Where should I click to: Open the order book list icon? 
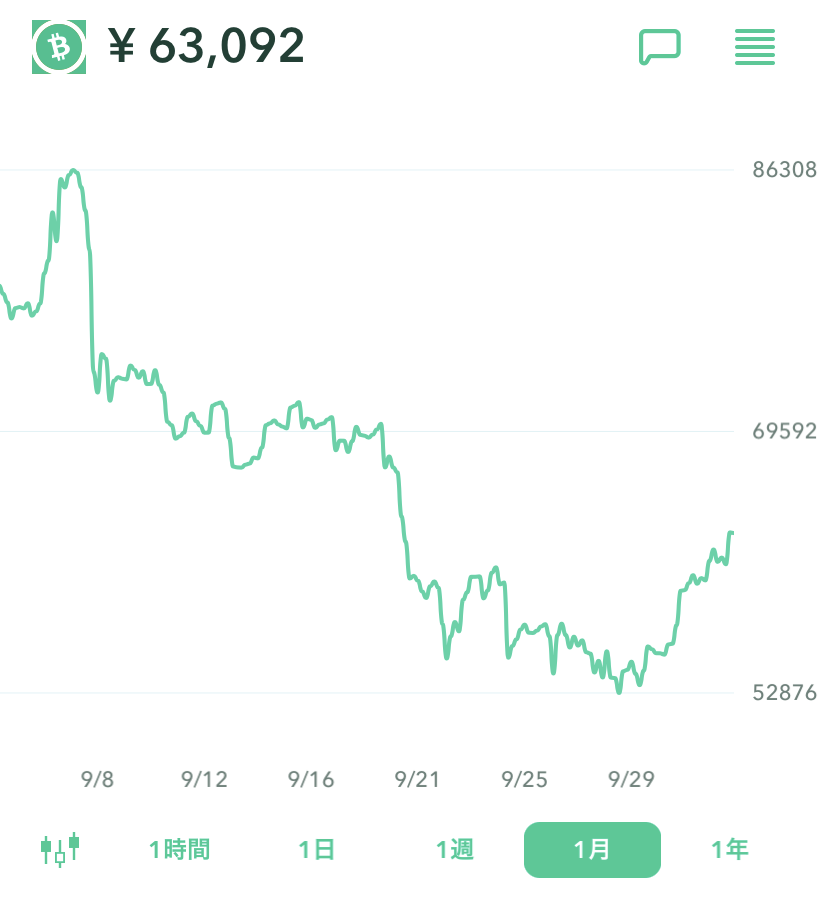[x=755, y=47]
